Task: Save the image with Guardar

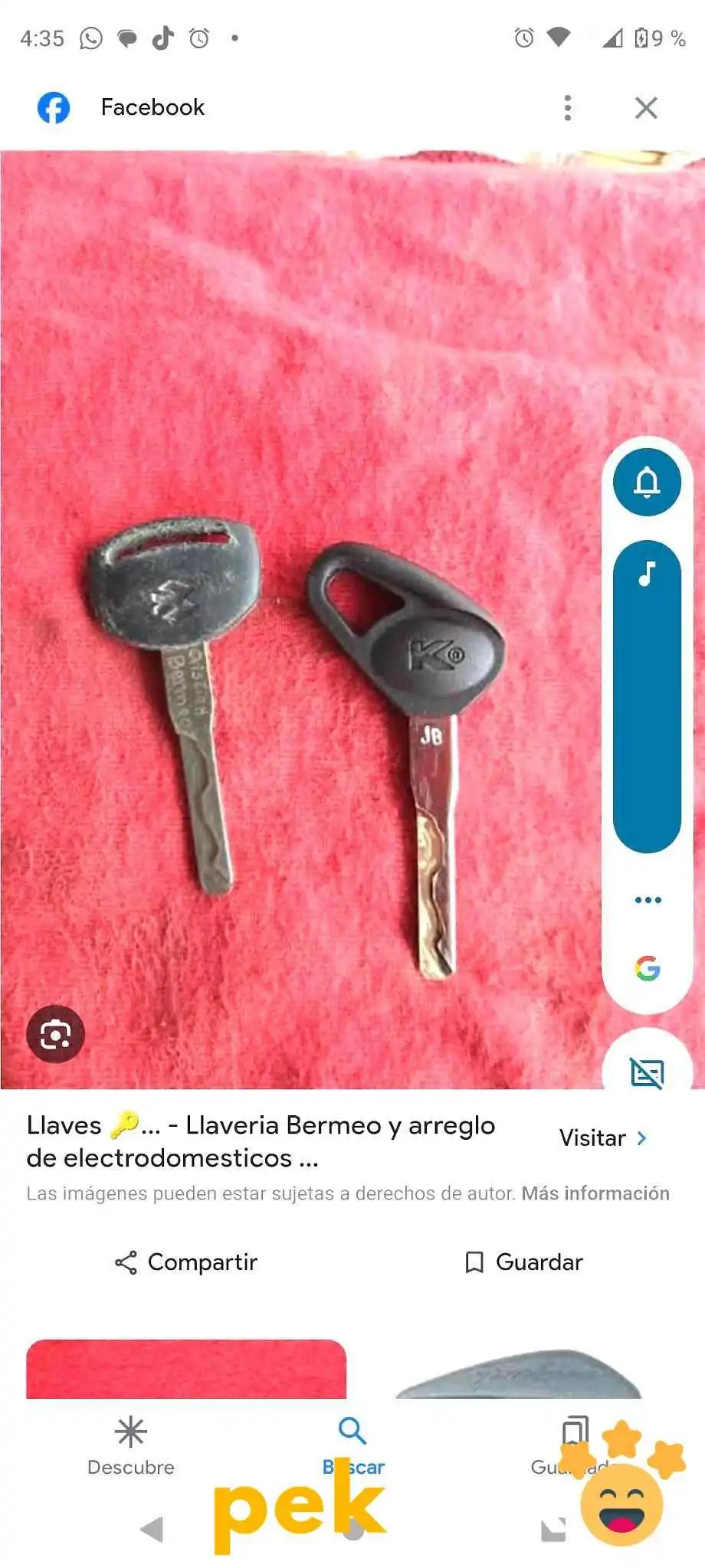Action: pyautogui.click(x=524, y=1262)
